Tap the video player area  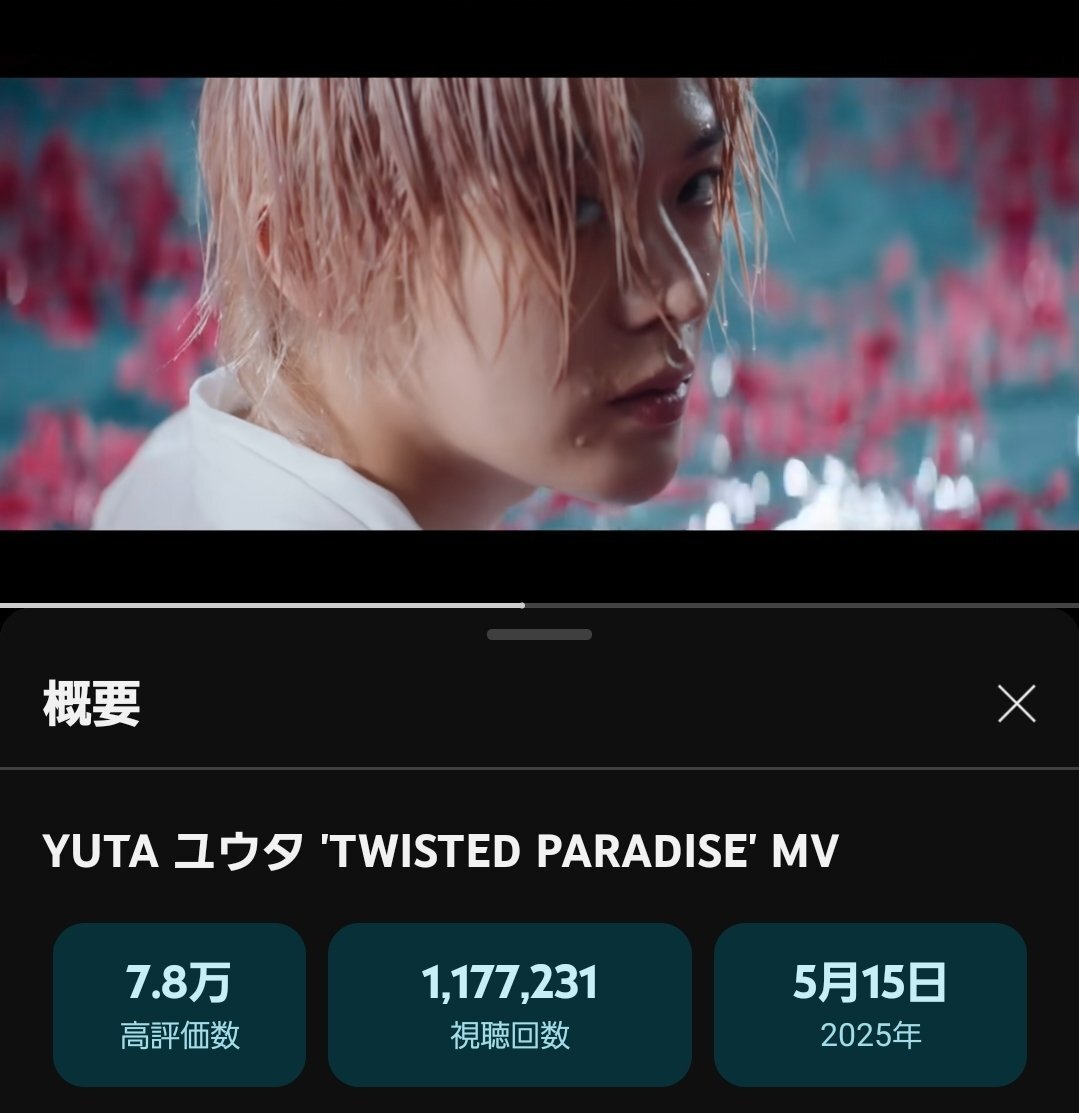click(x=539, y=303)
